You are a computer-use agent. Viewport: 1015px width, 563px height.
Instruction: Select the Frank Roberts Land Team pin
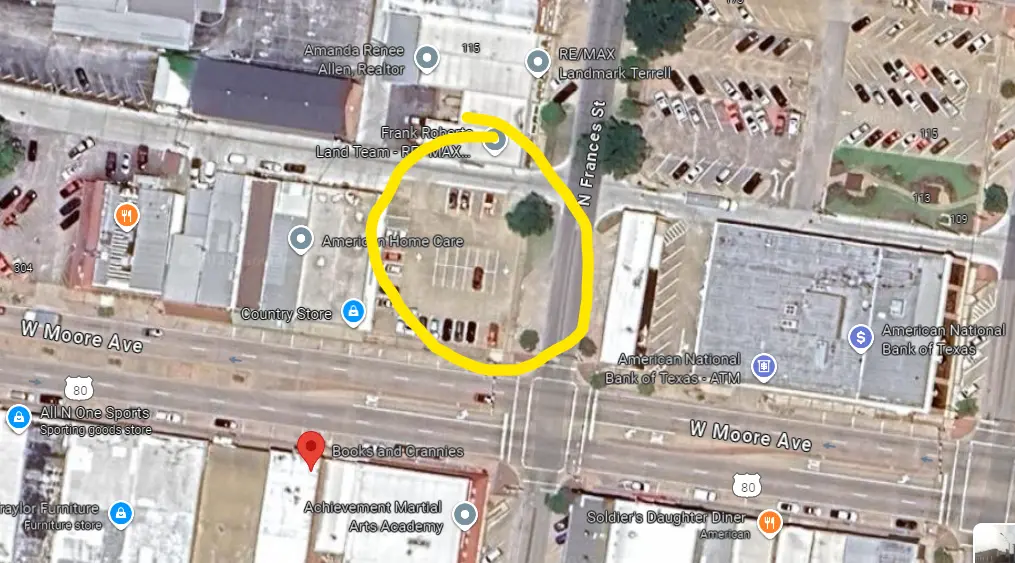click(494, 141)
